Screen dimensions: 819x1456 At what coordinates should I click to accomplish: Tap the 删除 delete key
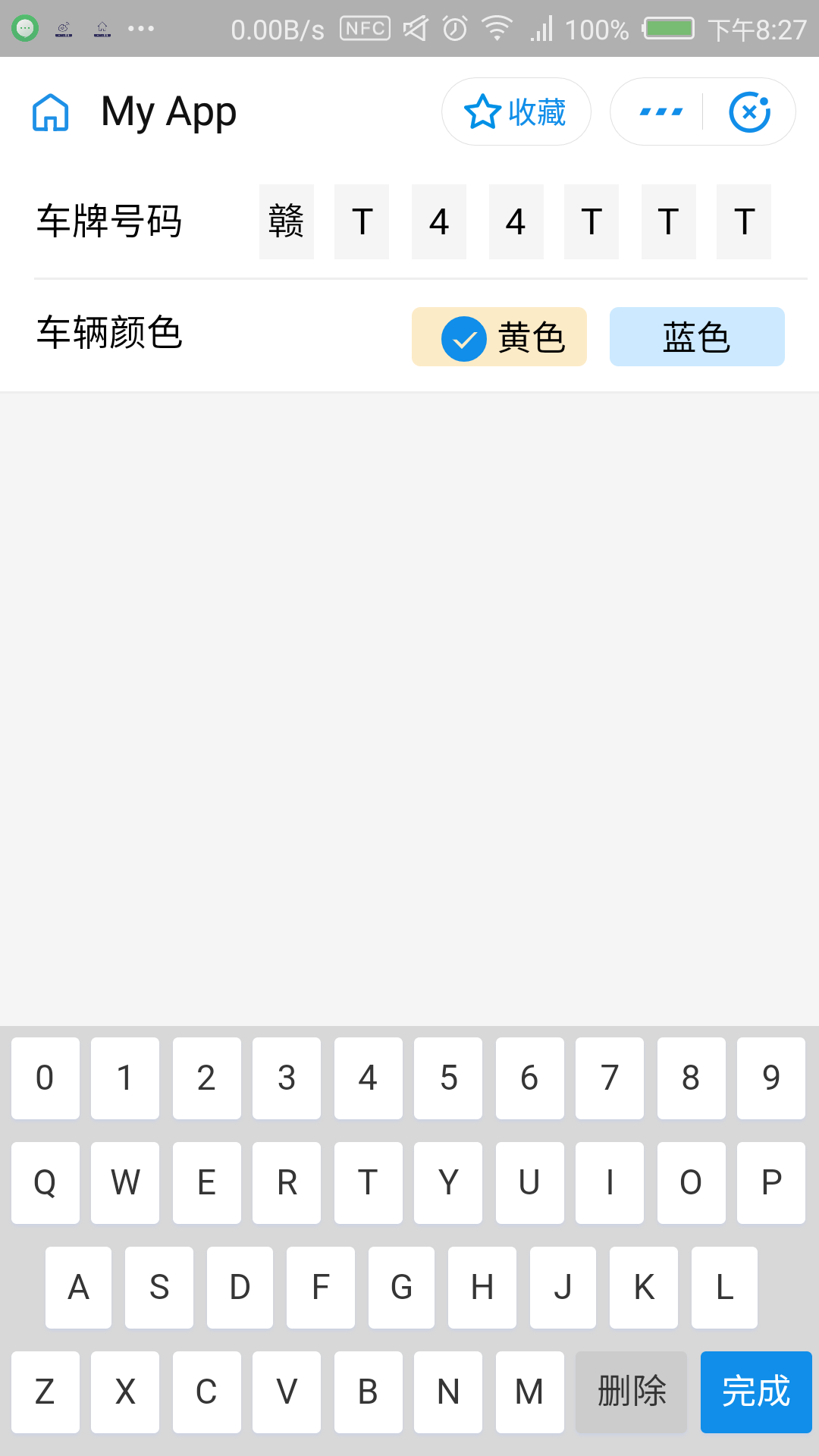point(631,1392)
